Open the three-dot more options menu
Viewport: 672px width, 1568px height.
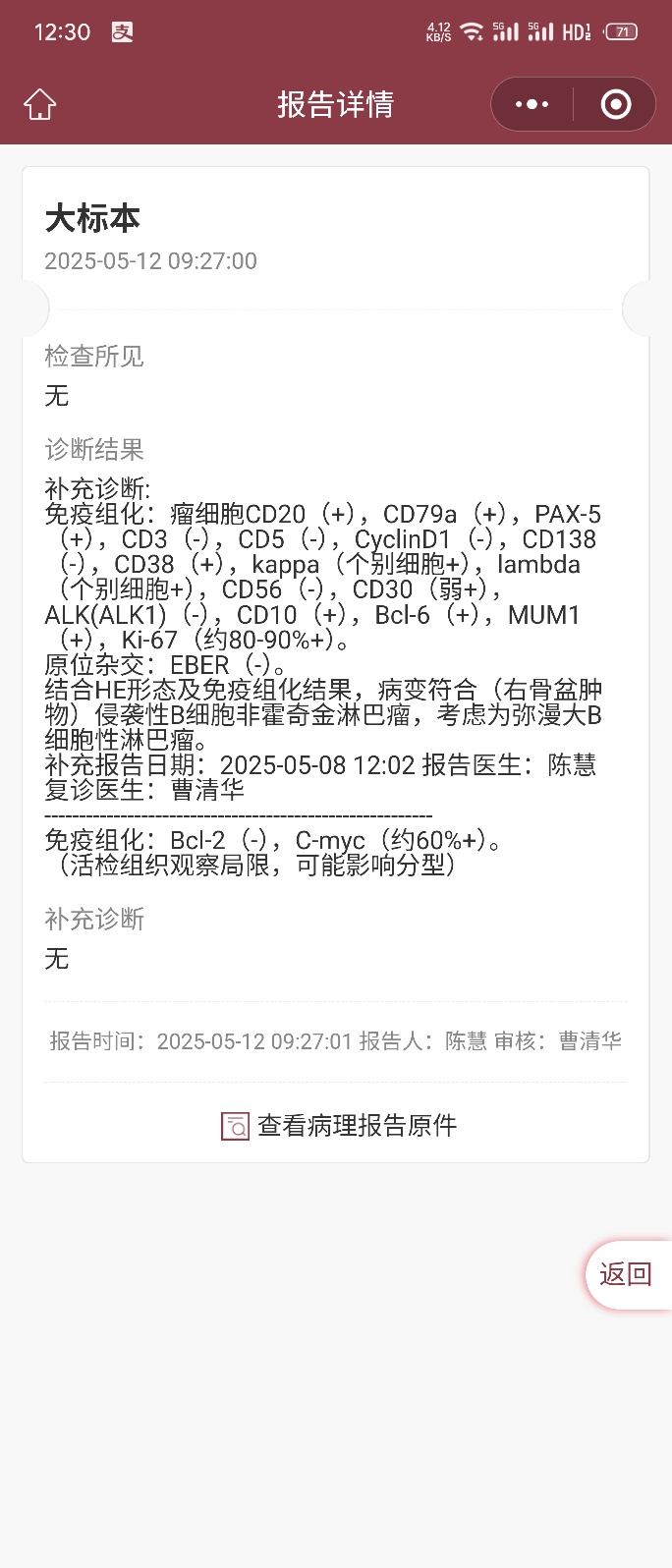click(x=532, y=104)
